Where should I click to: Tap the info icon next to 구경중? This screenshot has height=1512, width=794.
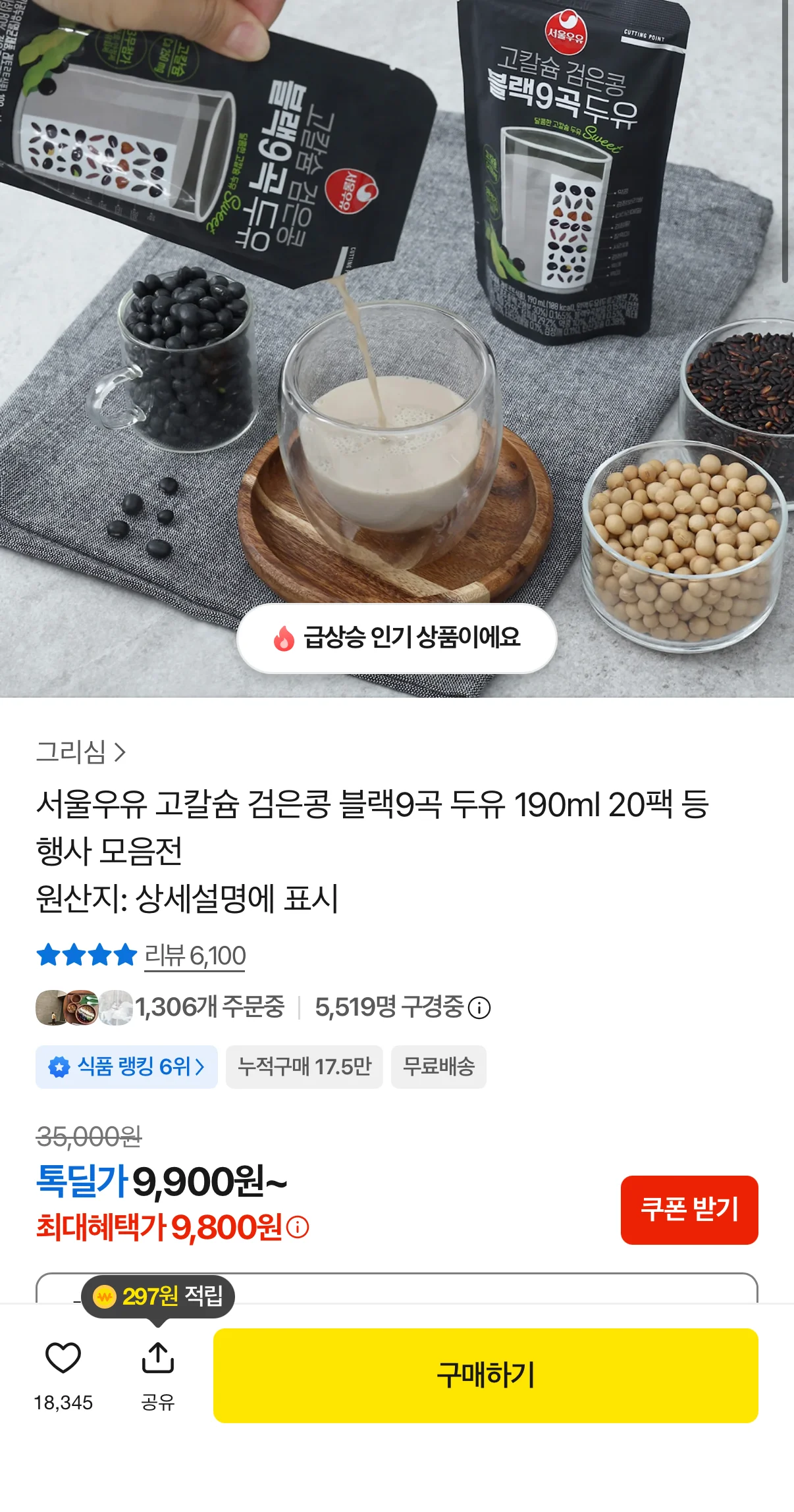coord(479,1007)
